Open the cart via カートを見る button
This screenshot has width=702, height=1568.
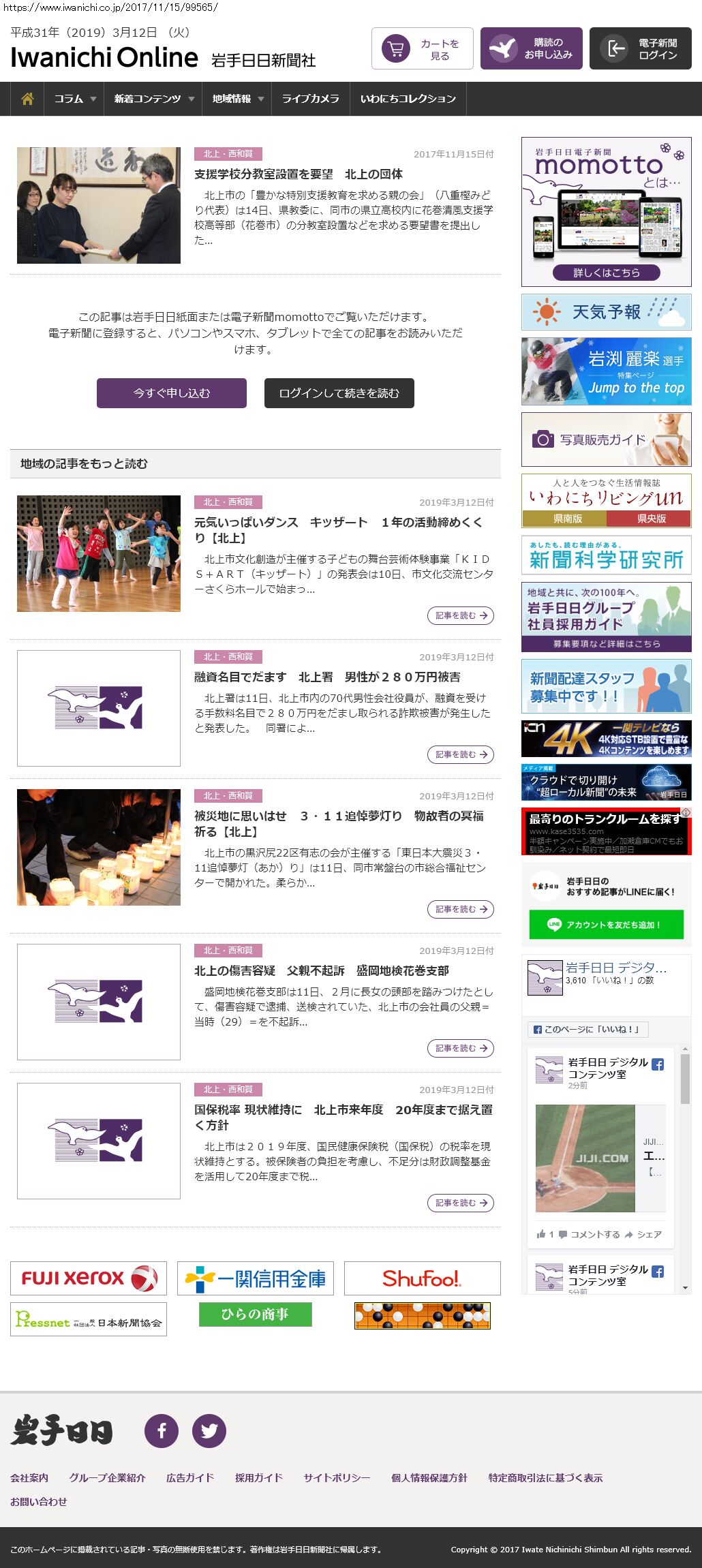tap(422, 48)
